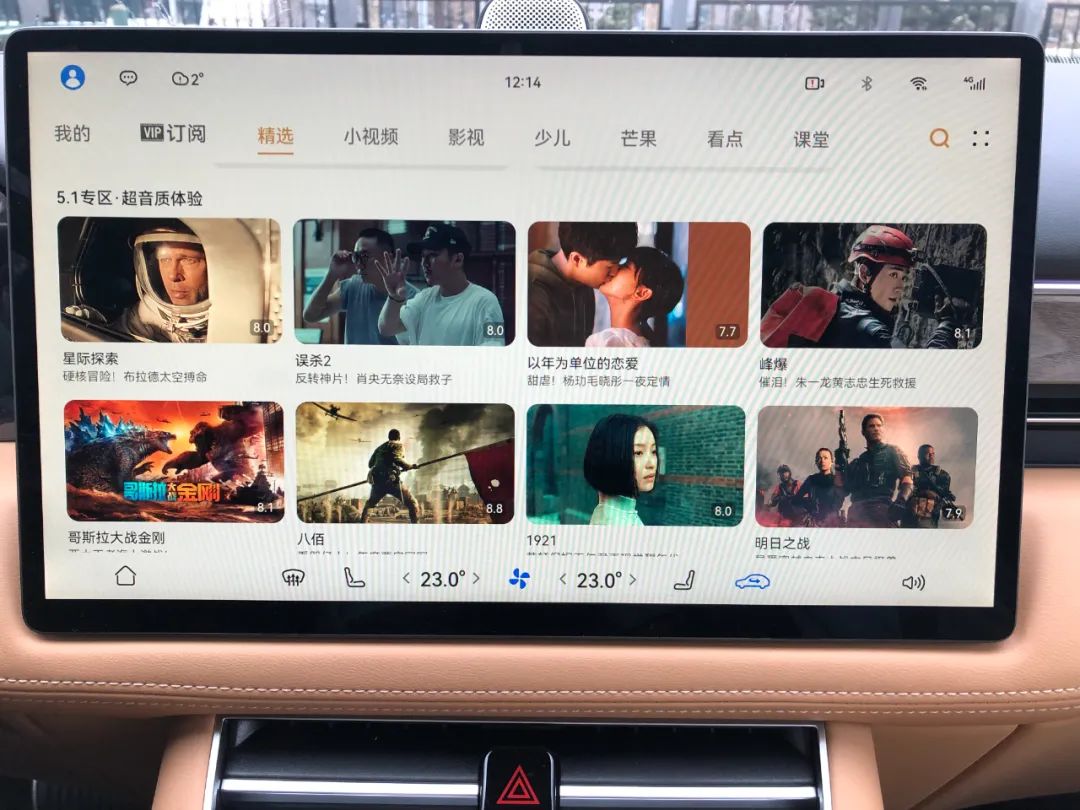
Task: Open the grid menu icon
Action: 981,139
